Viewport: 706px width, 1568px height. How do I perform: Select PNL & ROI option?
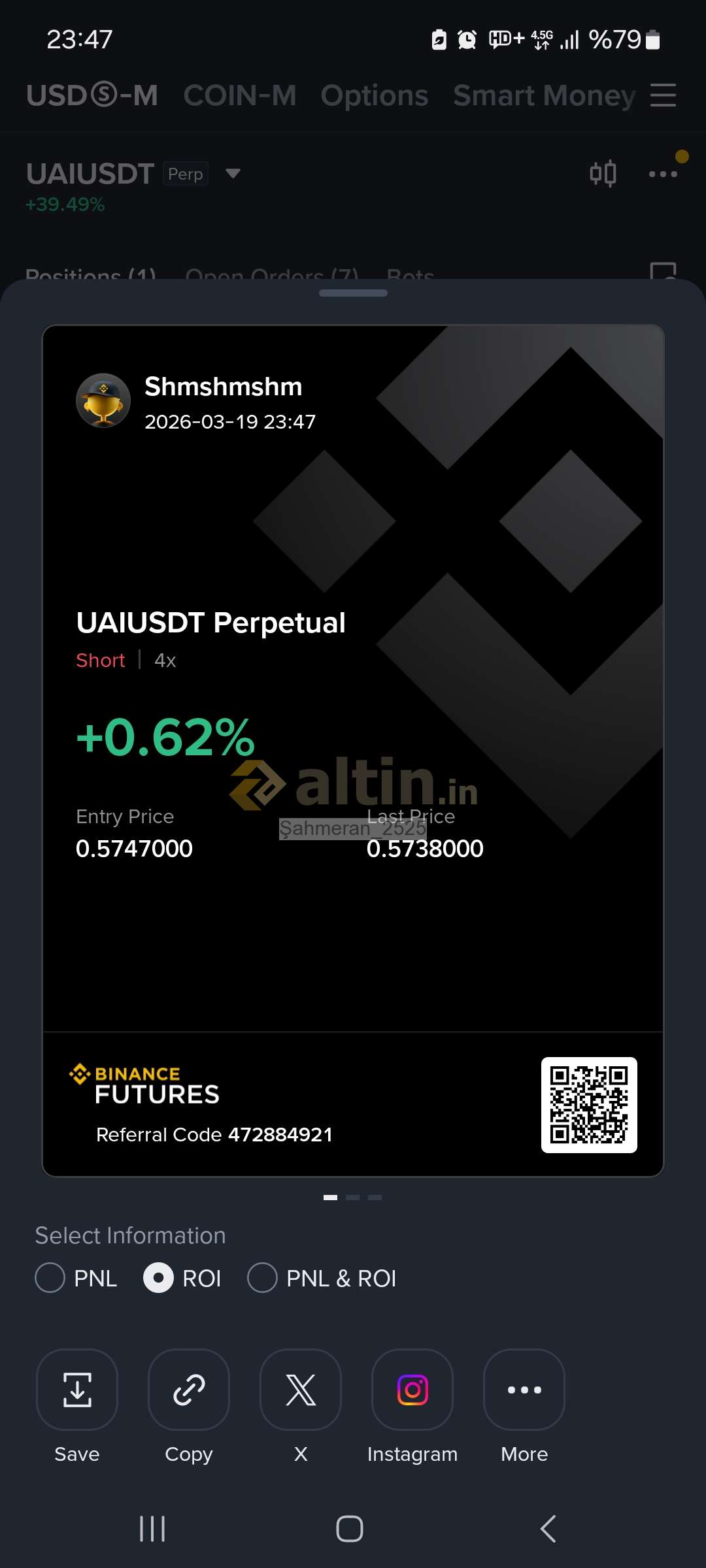pyautogui.click(x=263, y=1278)
